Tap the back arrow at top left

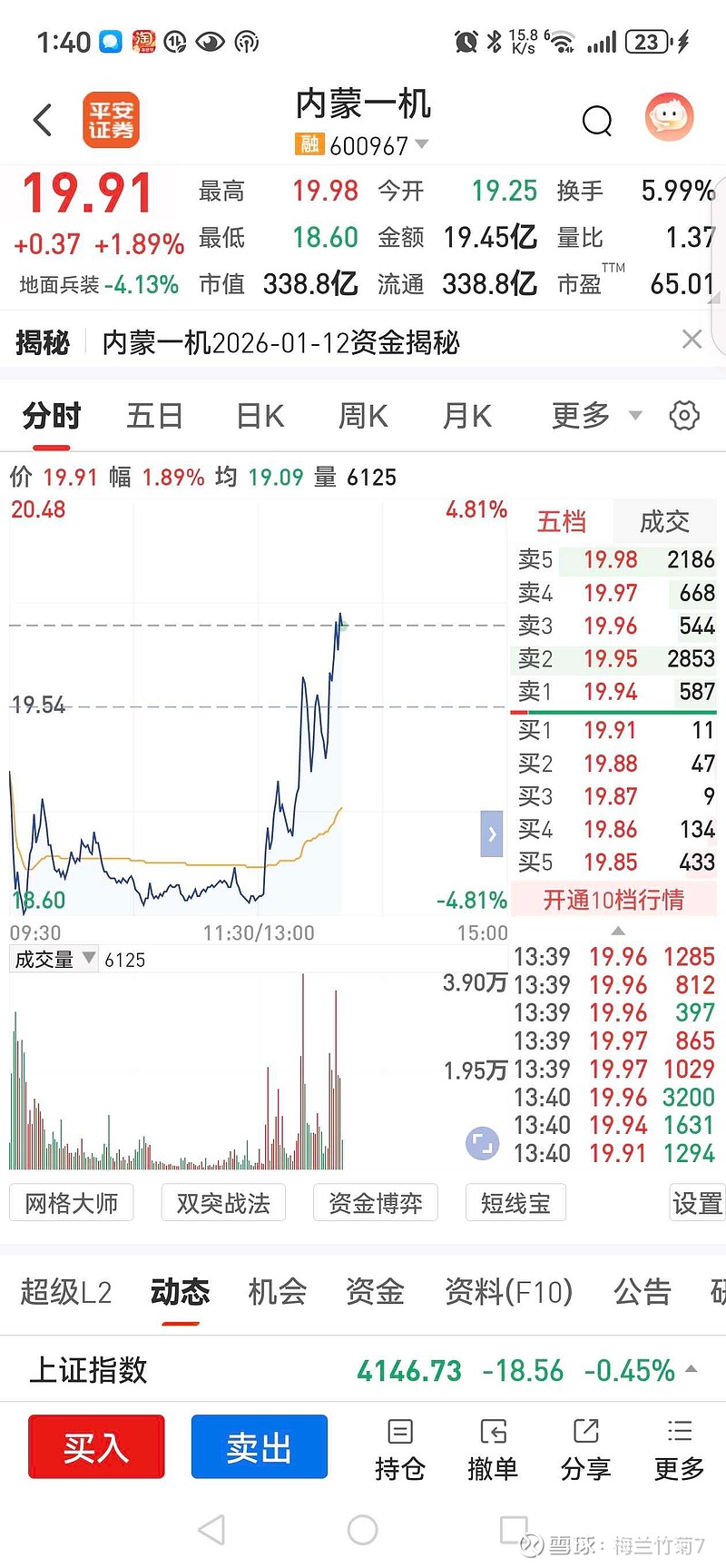tap(41, 119)
